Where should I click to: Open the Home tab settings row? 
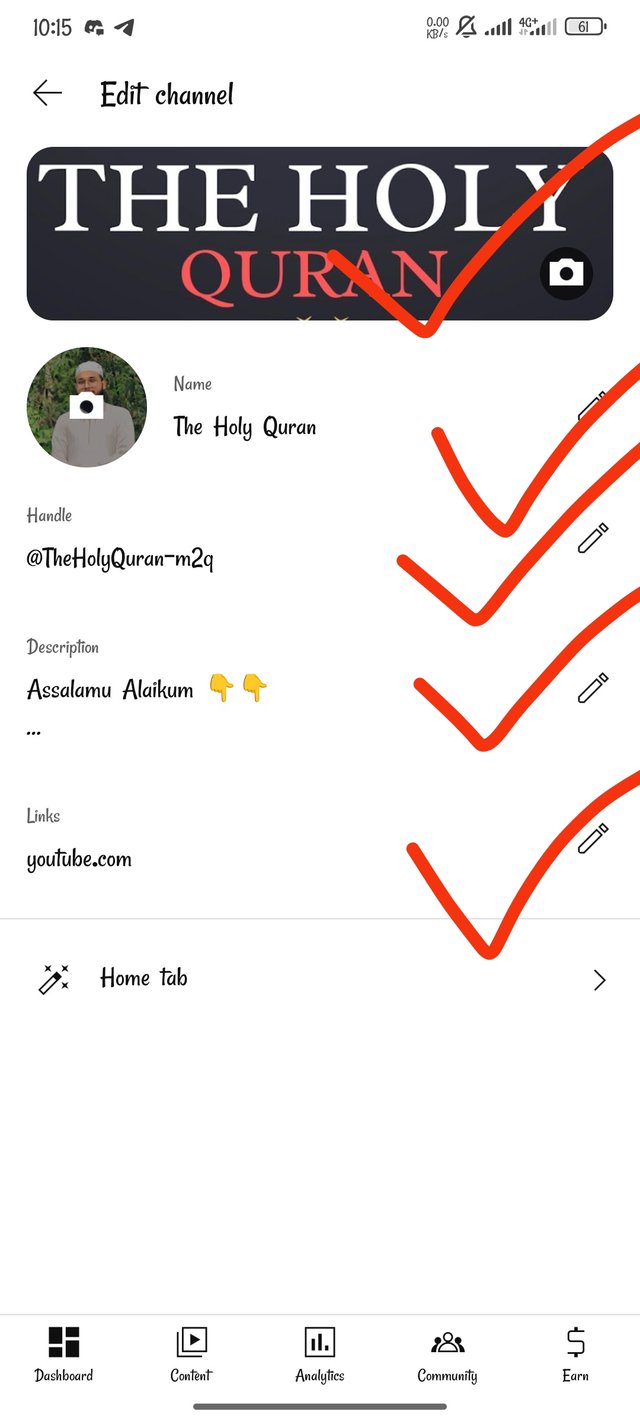320,979
